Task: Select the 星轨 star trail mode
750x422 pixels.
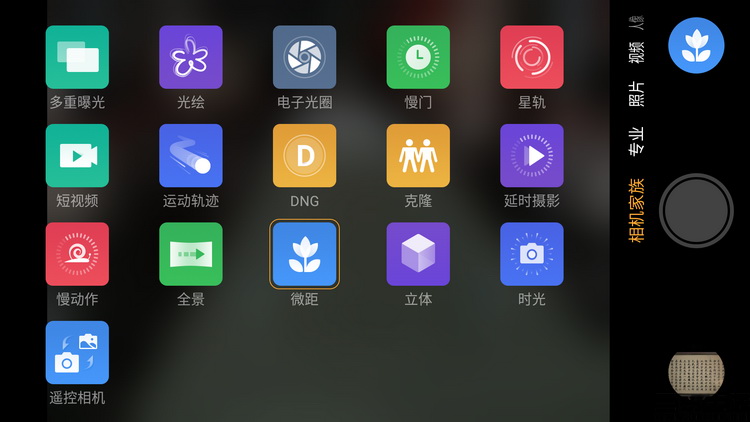Action: click(x=532, y=58)
